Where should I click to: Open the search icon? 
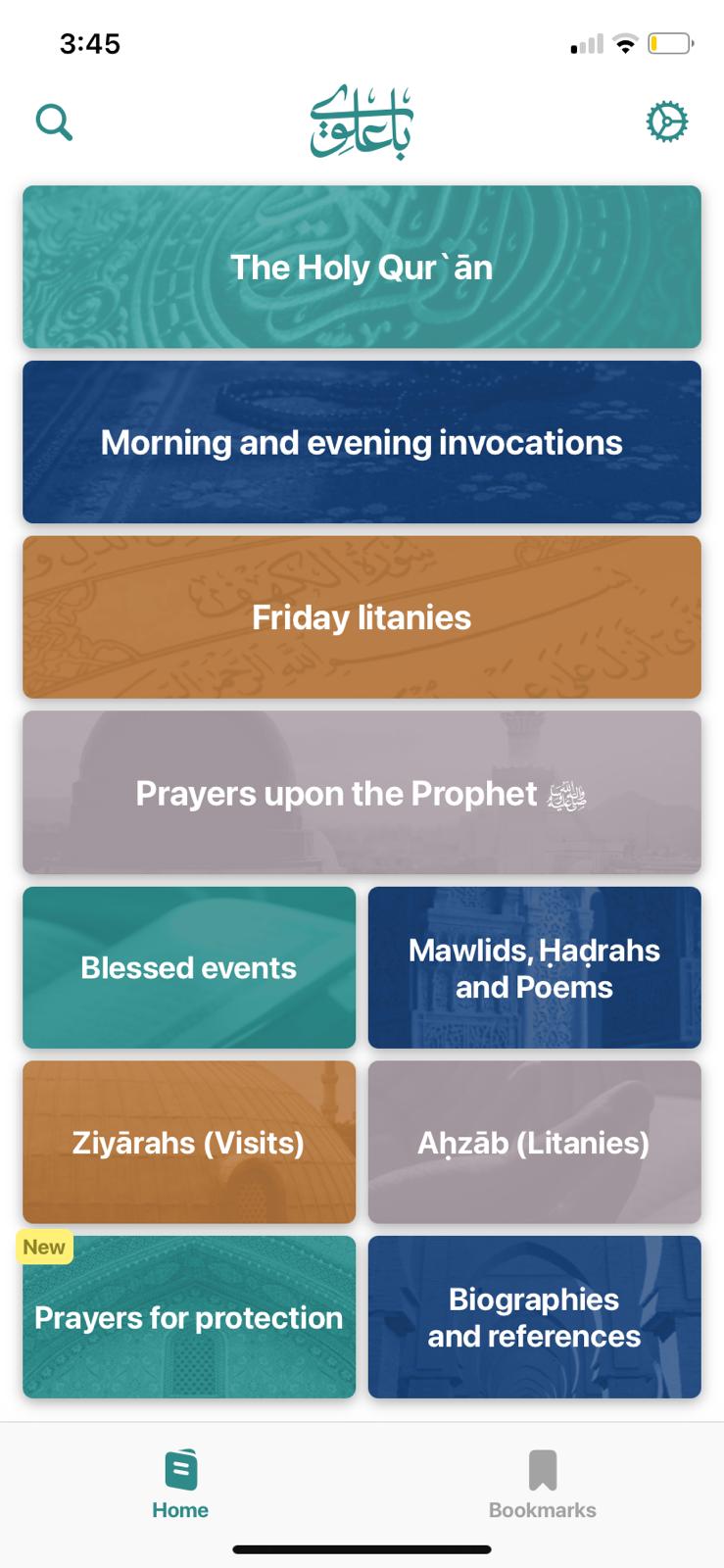[x=54, y=122]
